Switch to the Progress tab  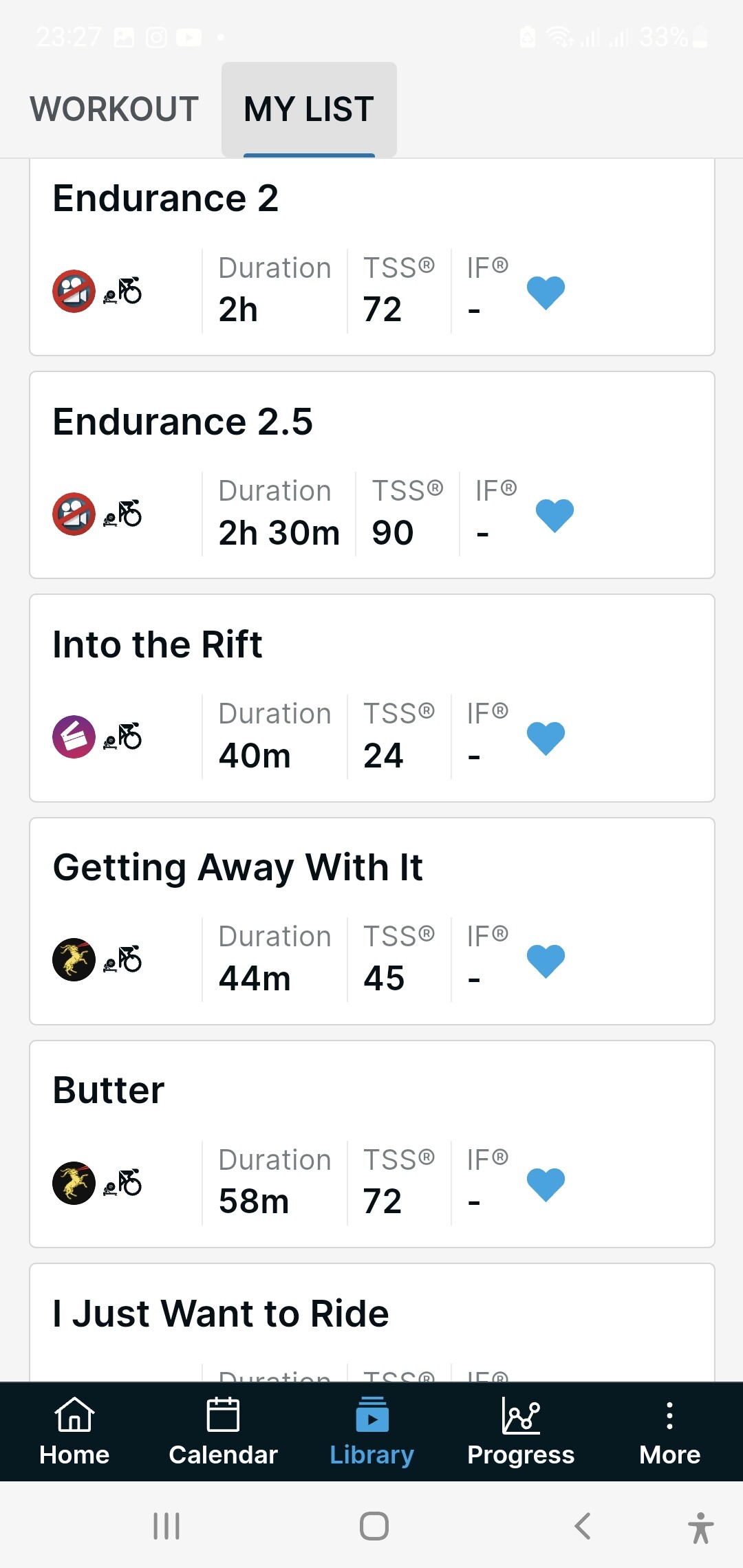point(521,1431)
